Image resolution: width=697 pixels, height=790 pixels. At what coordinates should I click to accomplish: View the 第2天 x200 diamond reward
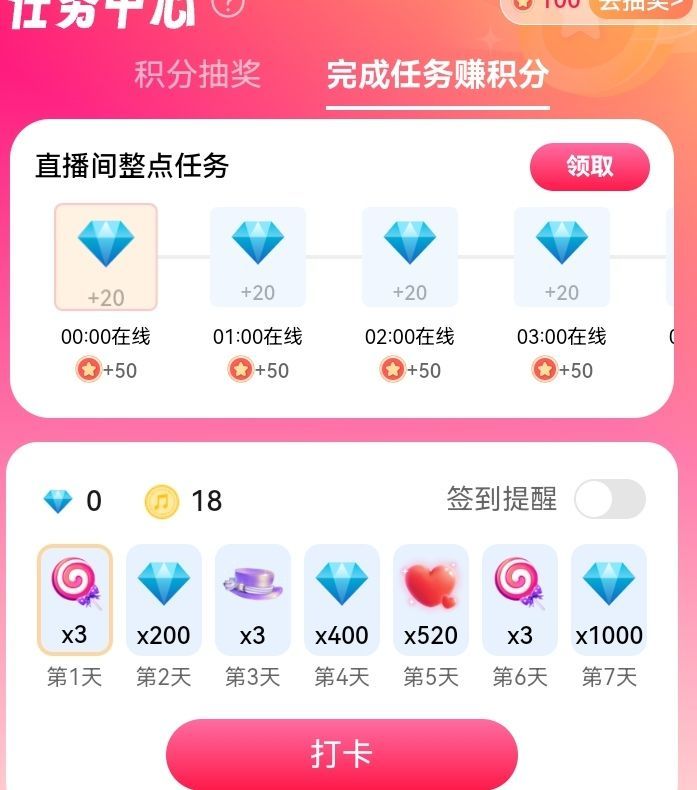pyautogui.click(x=163, y=599)
